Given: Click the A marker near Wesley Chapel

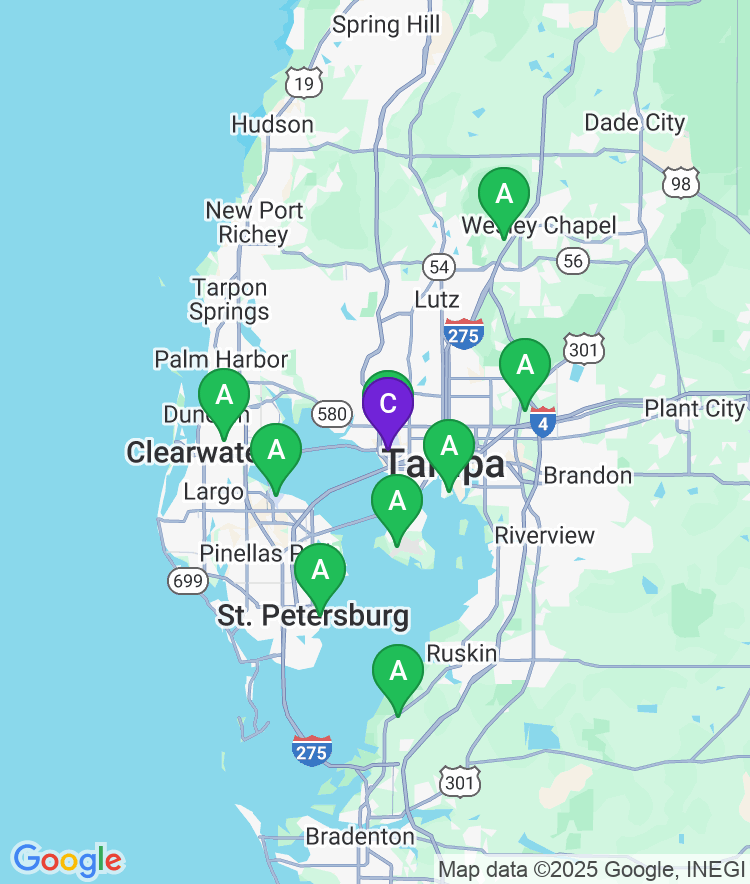Looking at the screenshot, I should click(504, 190).
